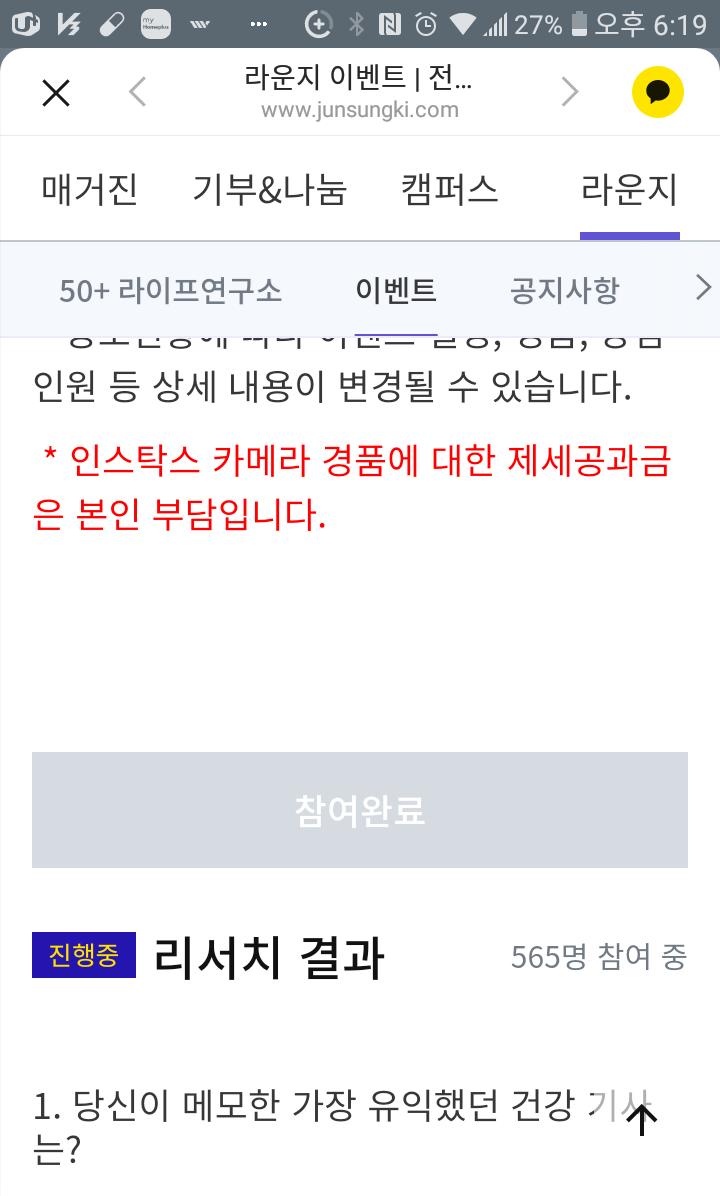Switch to the 매거진 tab
Viewport: 720px width, 1196px height.
click(x=90, y=189)
